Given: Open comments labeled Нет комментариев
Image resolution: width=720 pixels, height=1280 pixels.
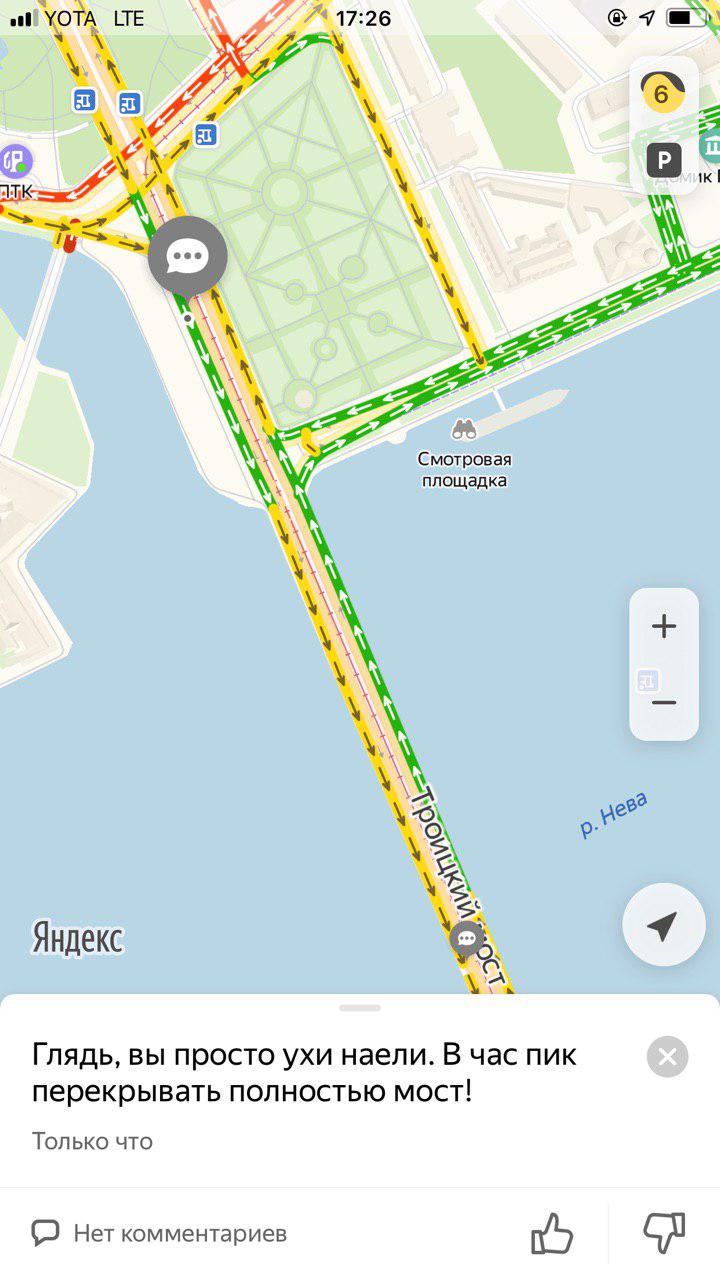Looking at the screenshot, I should point(160,1233).
